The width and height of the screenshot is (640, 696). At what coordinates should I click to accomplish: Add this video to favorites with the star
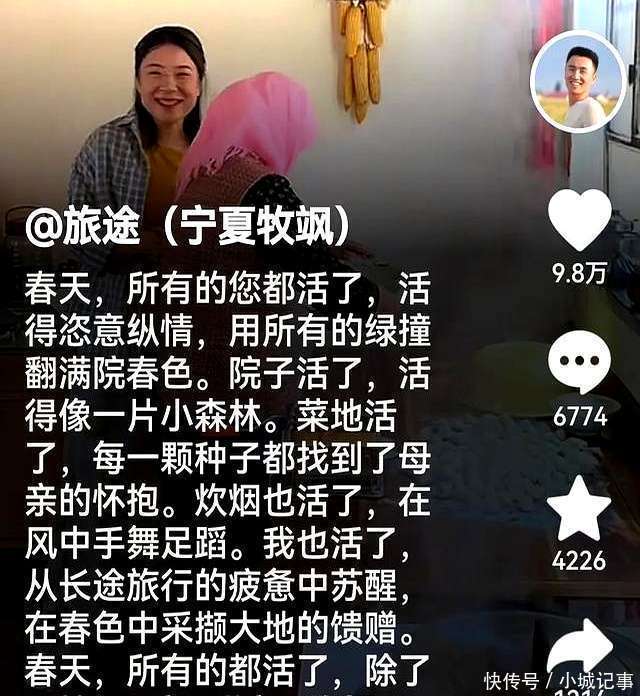click(x=580, y=510)
